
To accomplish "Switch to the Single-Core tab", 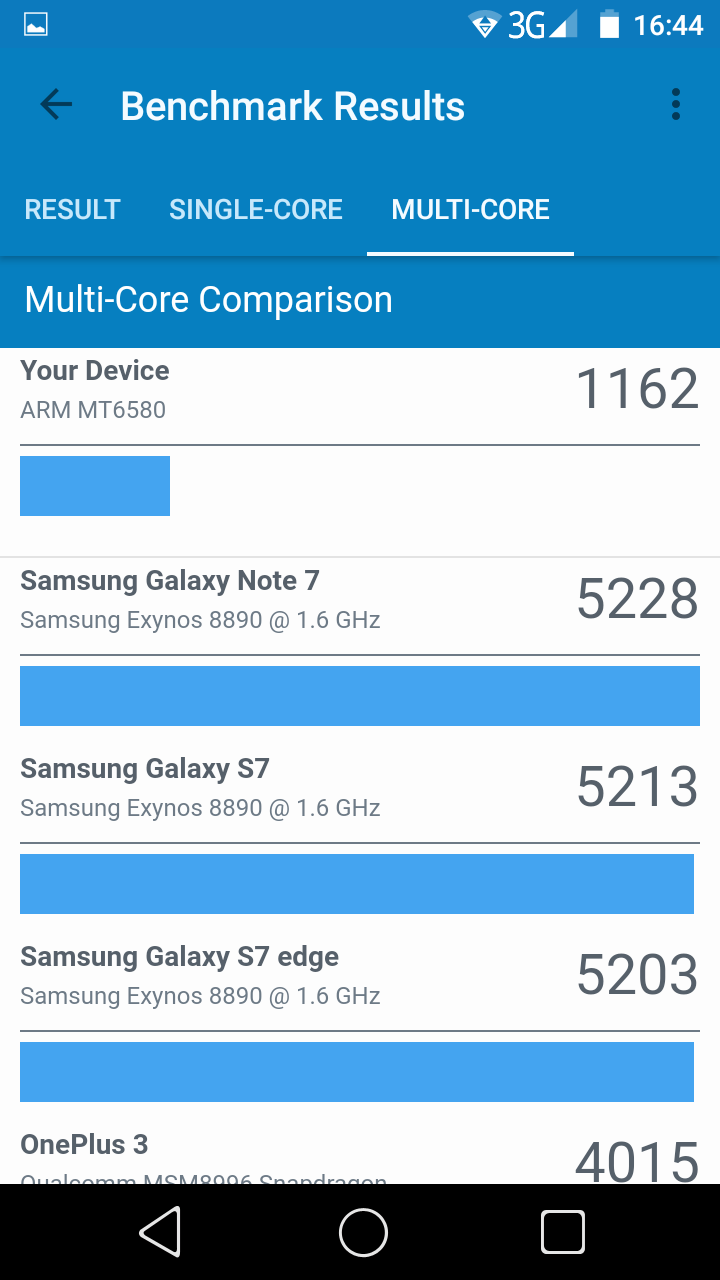I will pyautogui.click(x=256, y=210).
